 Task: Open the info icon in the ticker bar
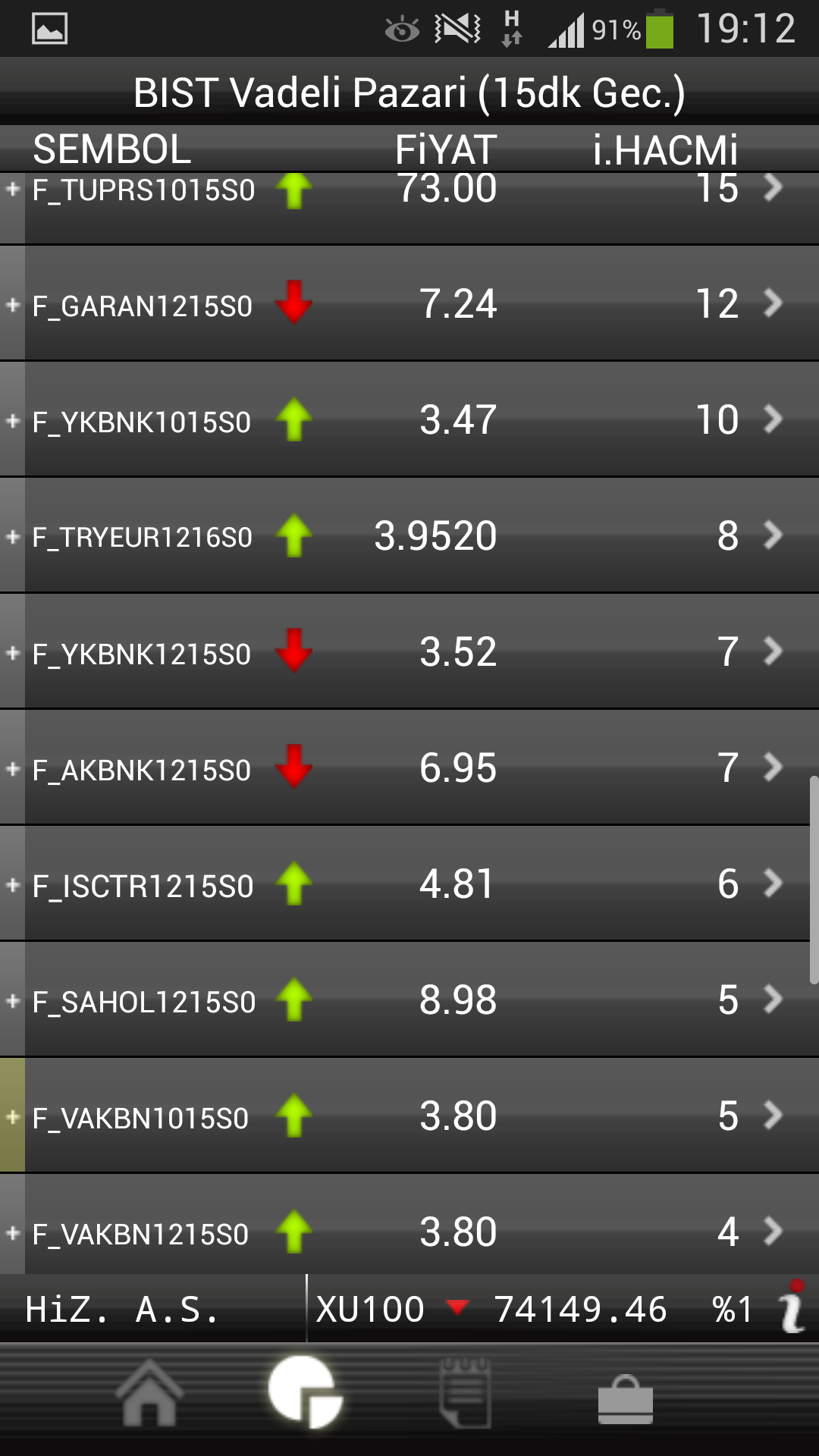pyautogui.click(x=793, y=1307)
